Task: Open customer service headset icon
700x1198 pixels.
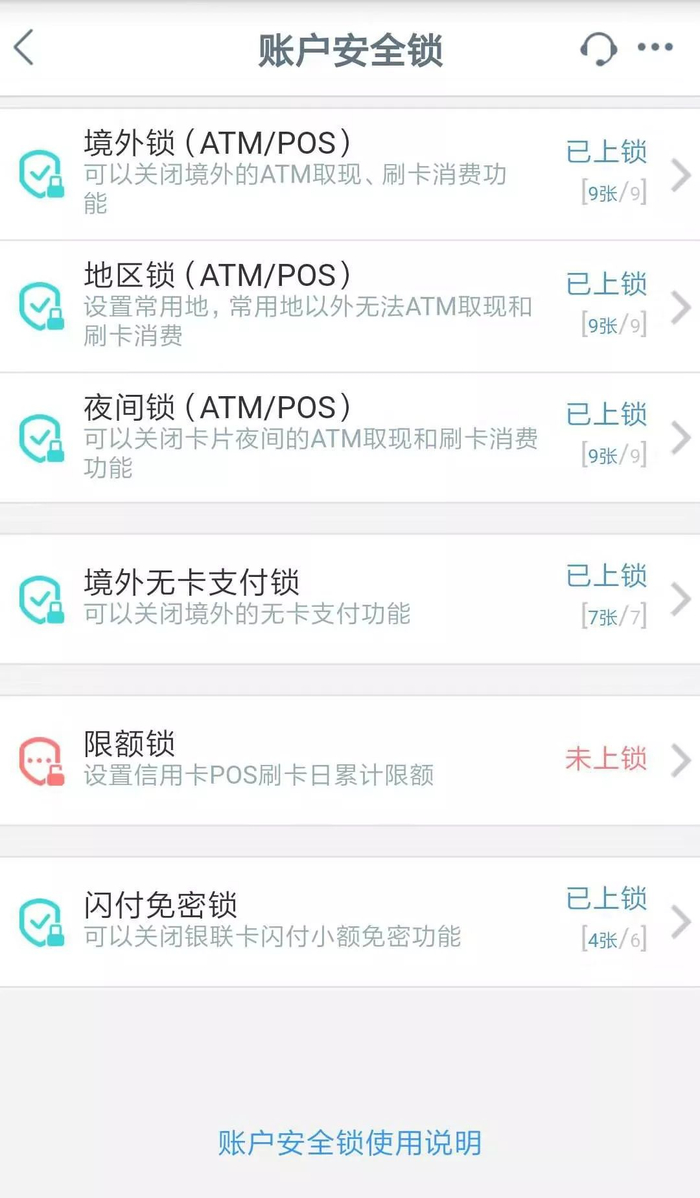Action: [x=598, y=47]
